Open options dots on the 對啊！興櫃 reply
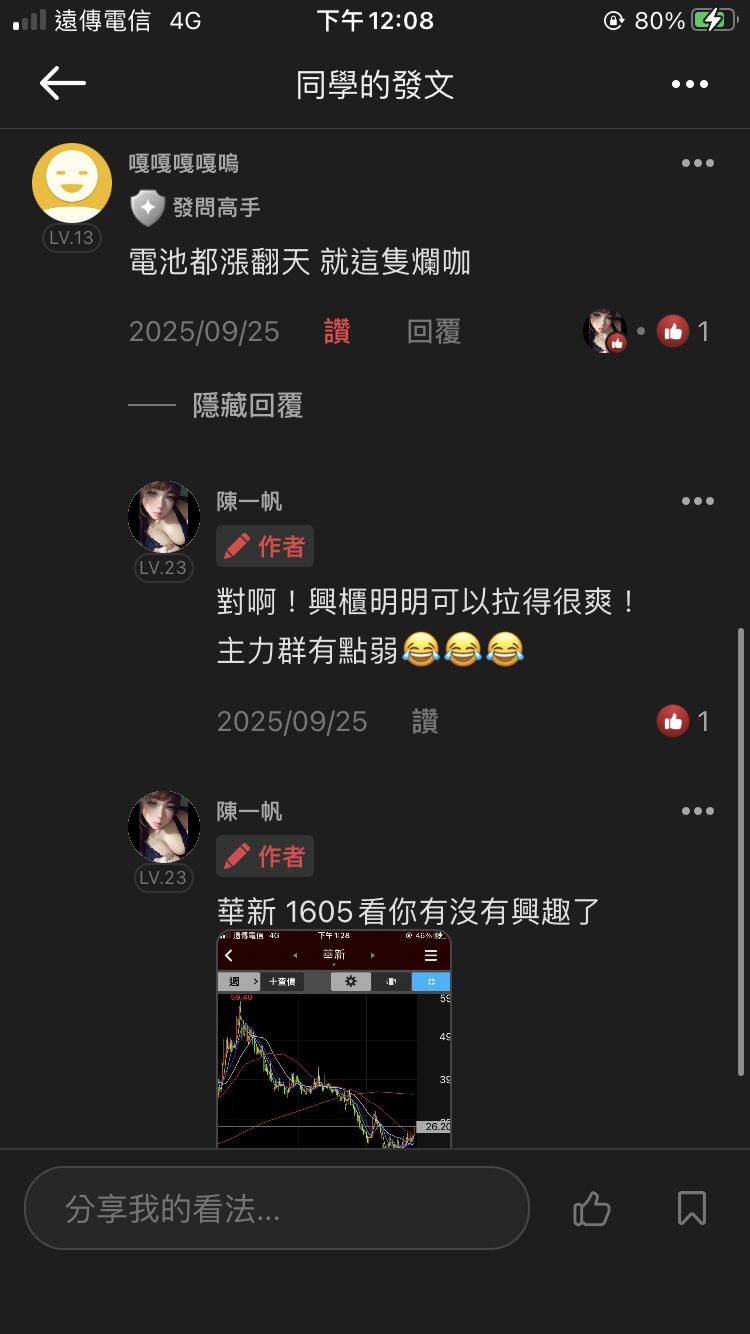The image size is (750, 1334). pos(697,501)
